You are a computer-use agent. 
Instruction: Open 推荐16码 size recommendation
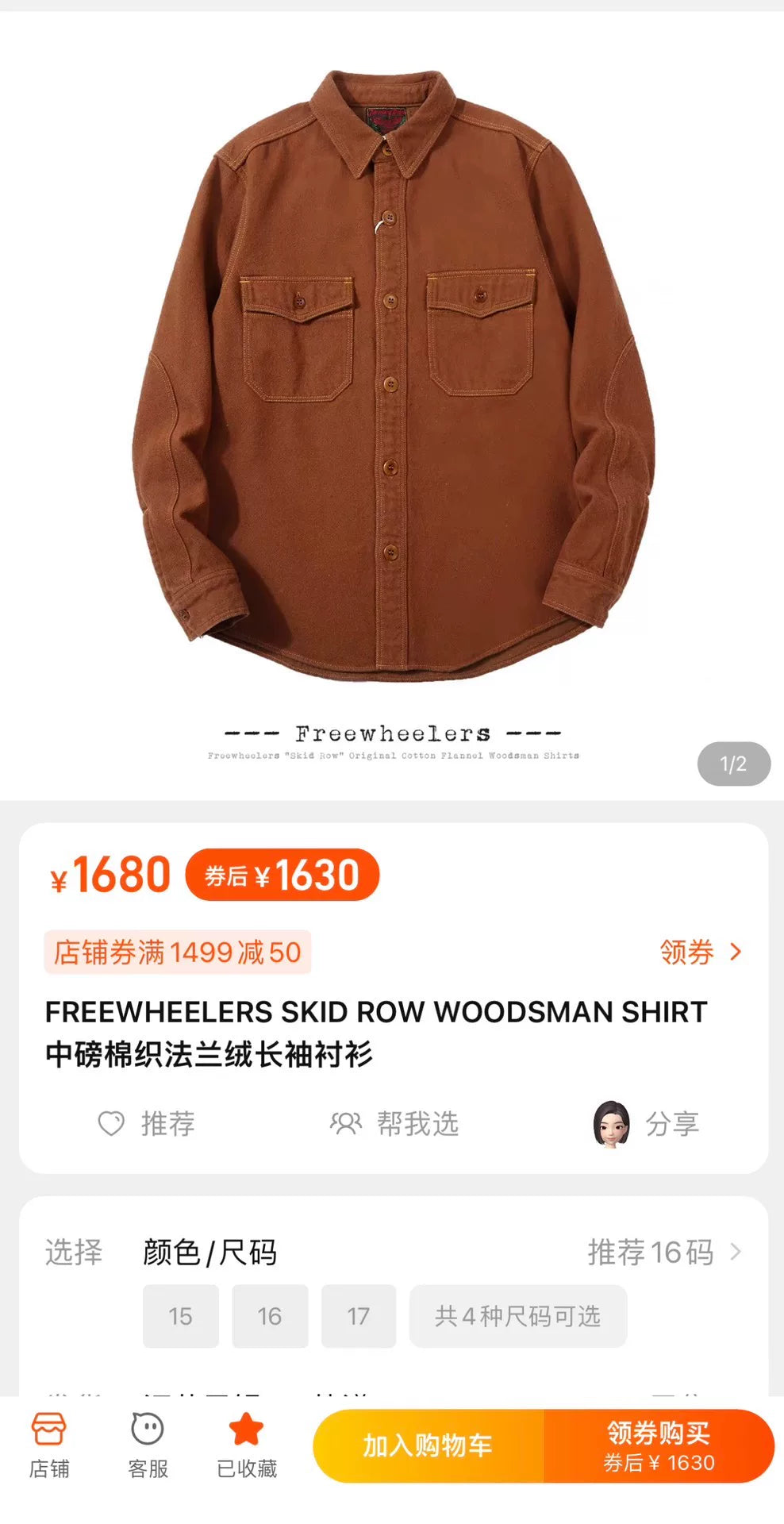664,1252
